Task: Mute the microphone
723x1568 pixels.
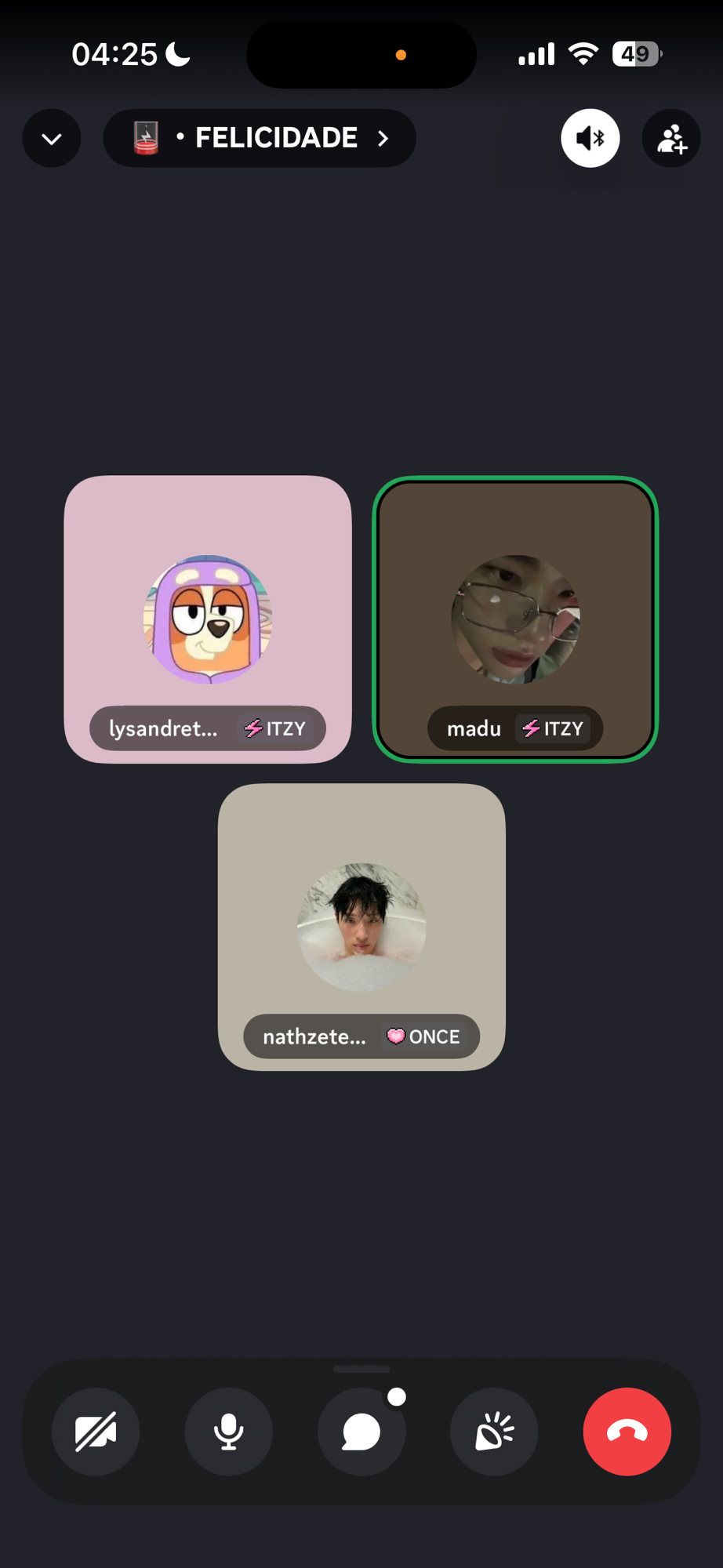Action: click(x=228, y=1432)
